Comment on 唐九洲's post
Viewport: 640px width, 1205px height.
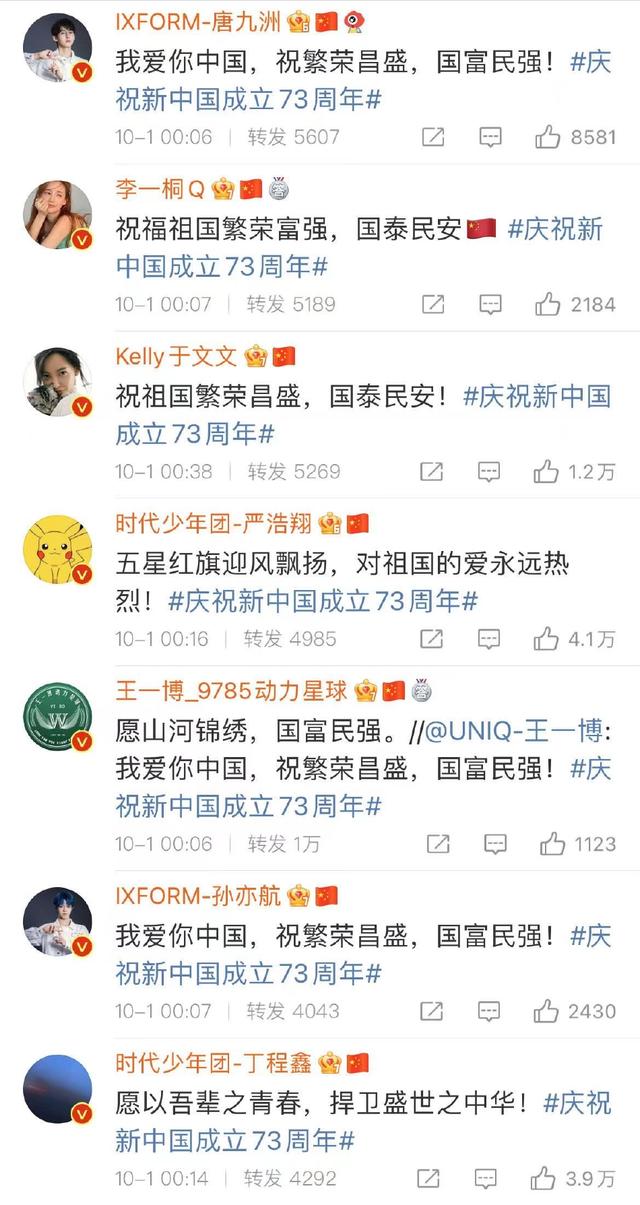click(490, 137)
